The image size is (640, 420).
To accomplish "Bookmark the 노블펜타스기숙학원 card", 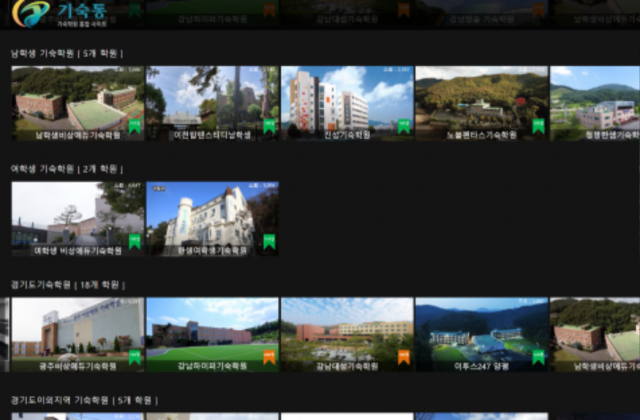I will tap(538, 127).
